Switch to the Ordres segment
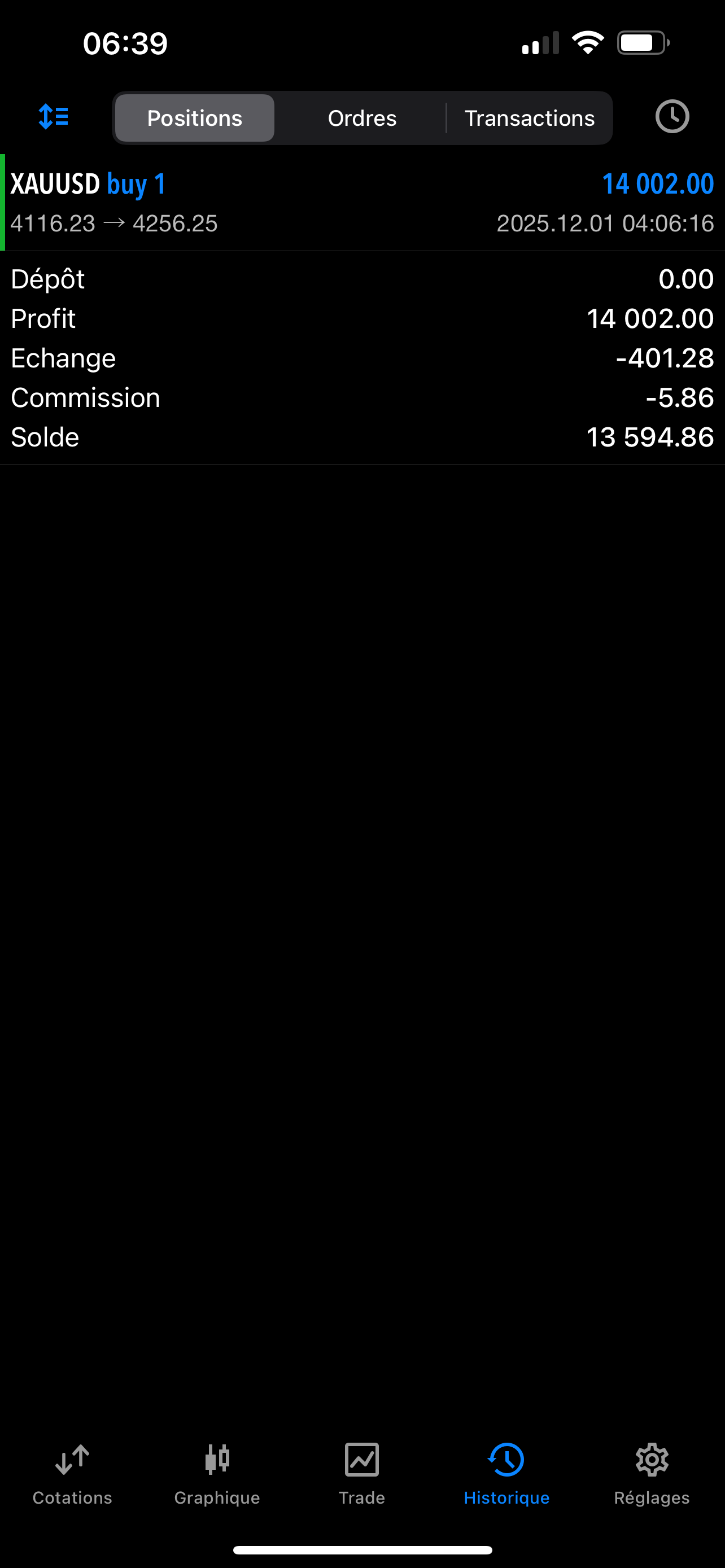The height and width of the screenshot is (1568, 725). pyautogui.click(x=362, y=118)
